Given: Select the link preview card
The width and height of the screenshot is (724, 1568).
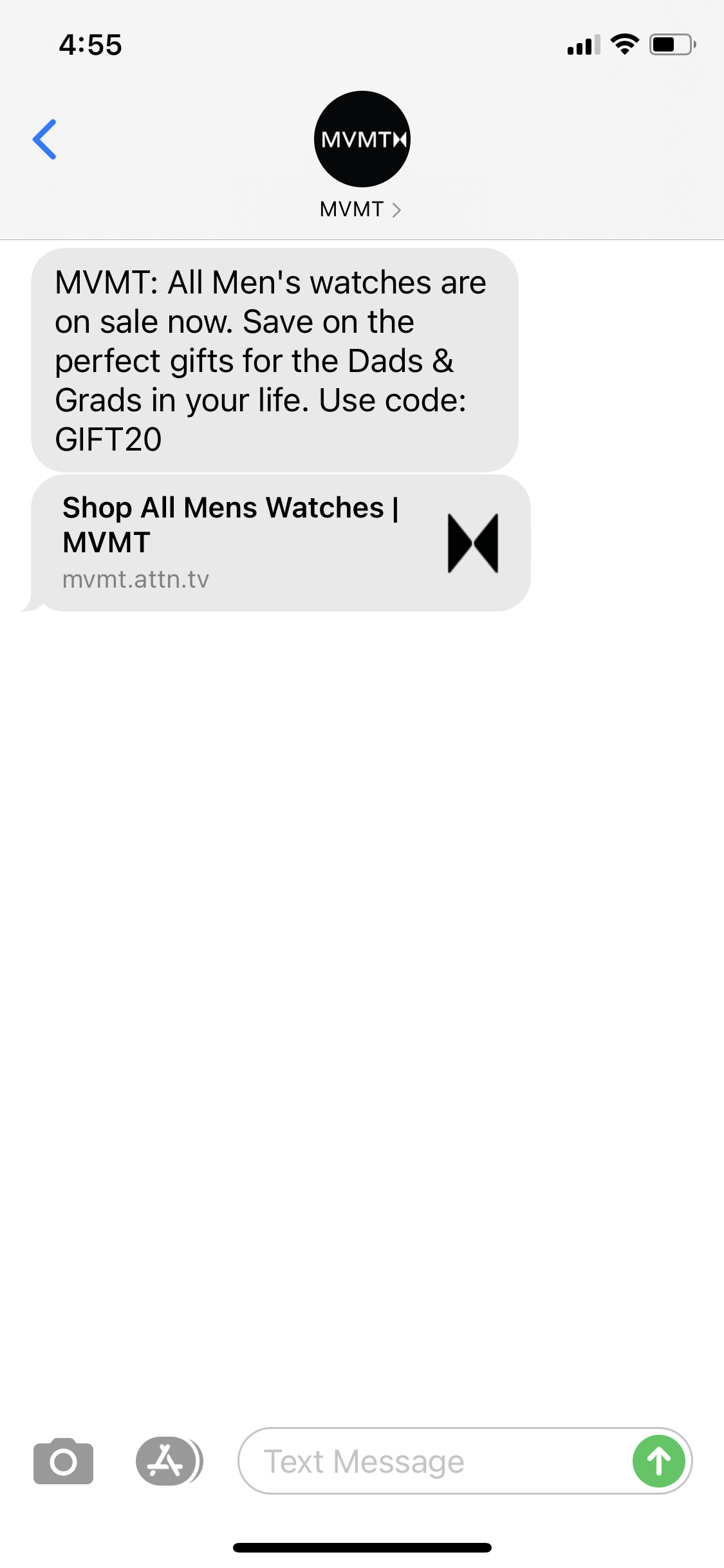Looking at the screenshot, I should tap(280, 543).
